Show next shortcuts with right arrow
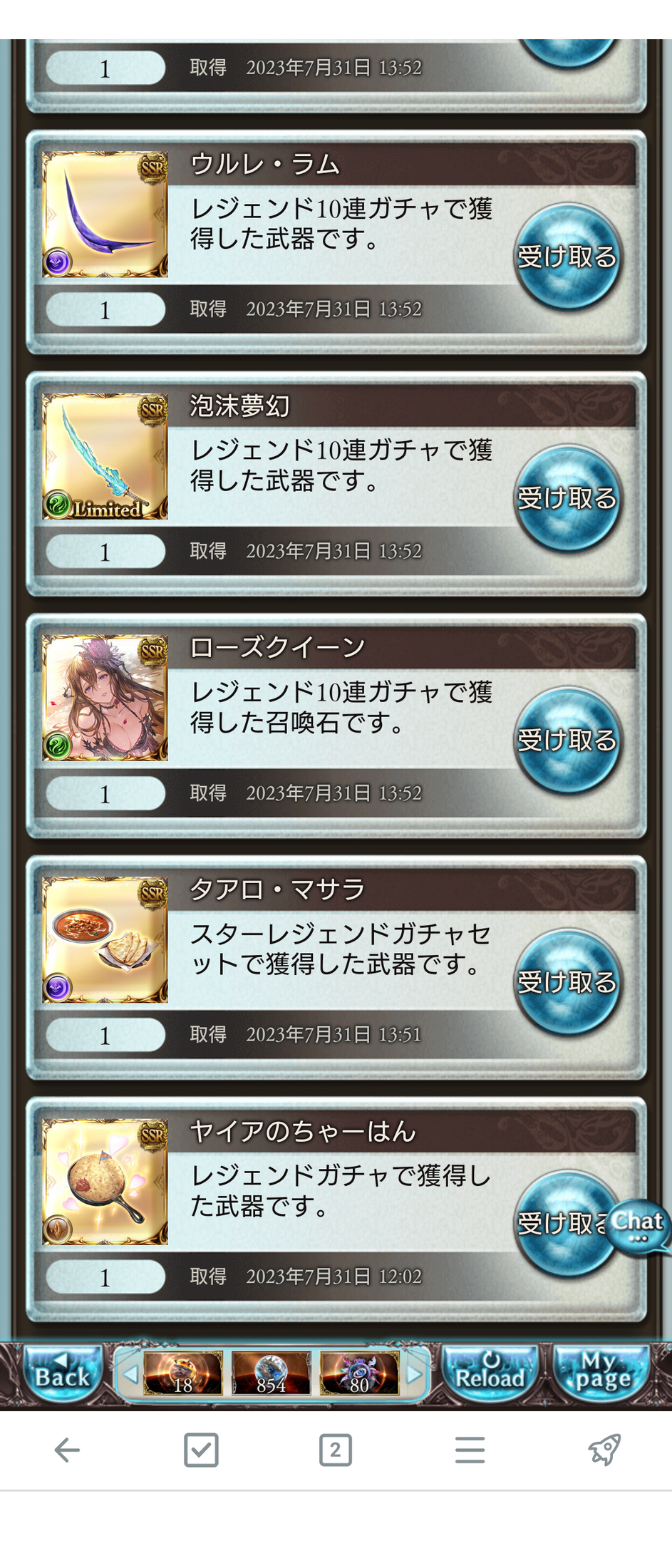This screenshot has height=1568, width=672. 415,1373
